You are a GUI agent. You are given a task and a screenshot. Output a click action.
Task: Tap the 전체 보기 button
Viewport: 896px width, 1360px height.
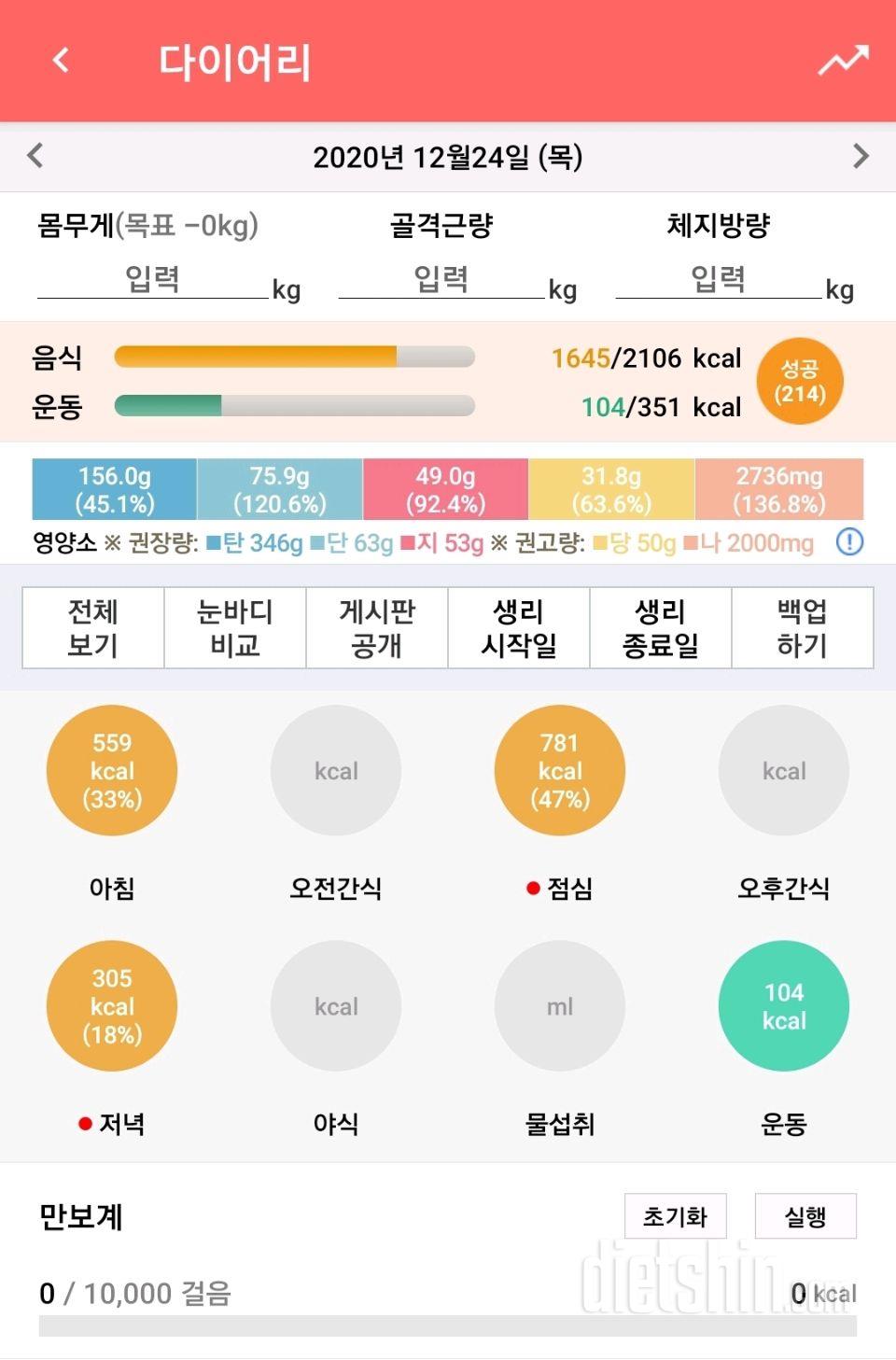(93, 628)
